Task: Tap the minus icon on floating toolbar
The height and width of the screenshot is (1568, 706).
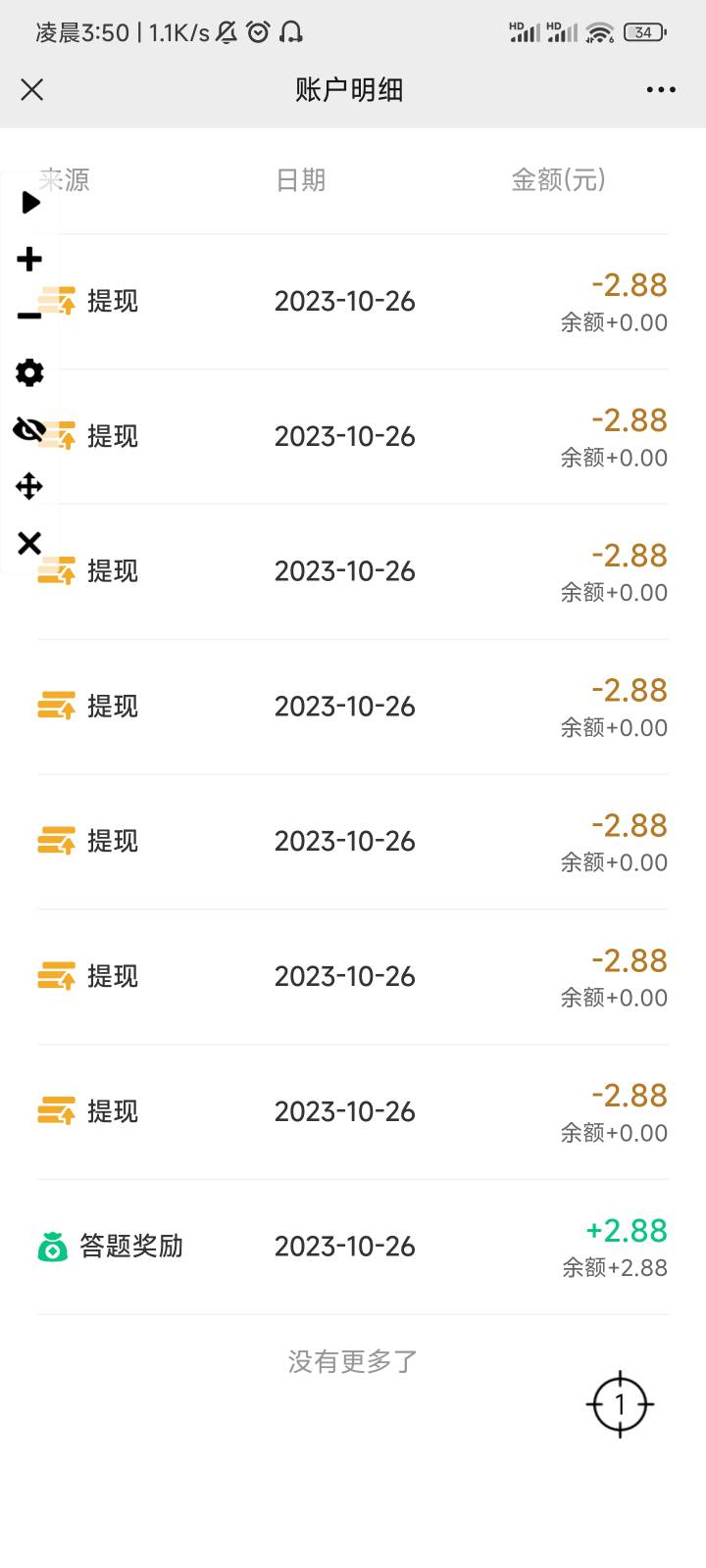Action: [29, 316]
